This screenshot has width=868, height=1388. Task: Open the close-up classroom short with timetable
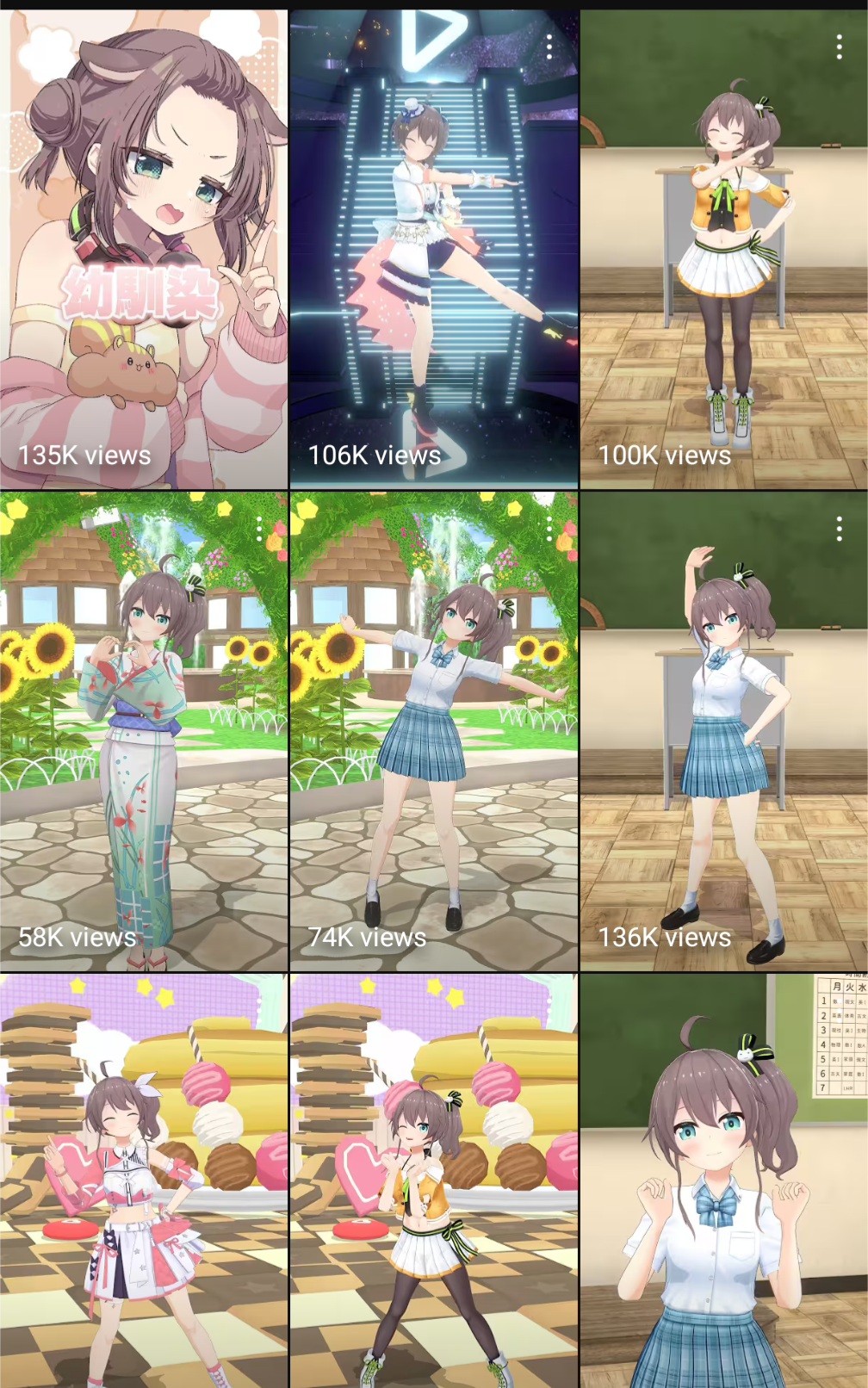click(723, 1180)
